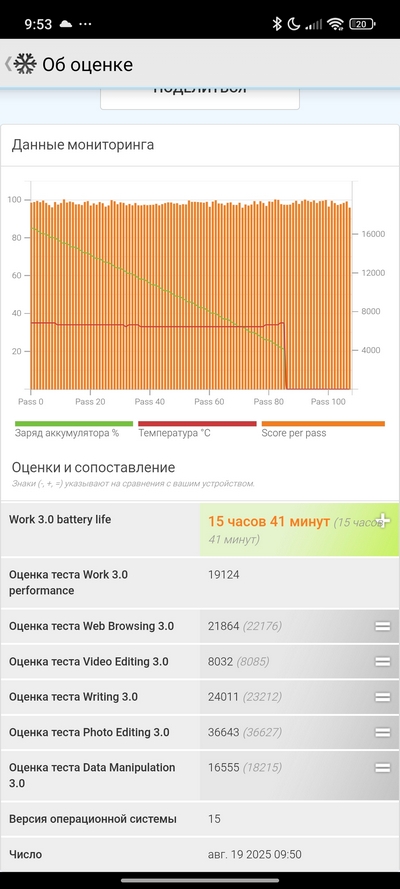Open the Photo Editing 3.0 score row
This screenshot has height=889, width=400.
tap(200, 732)
